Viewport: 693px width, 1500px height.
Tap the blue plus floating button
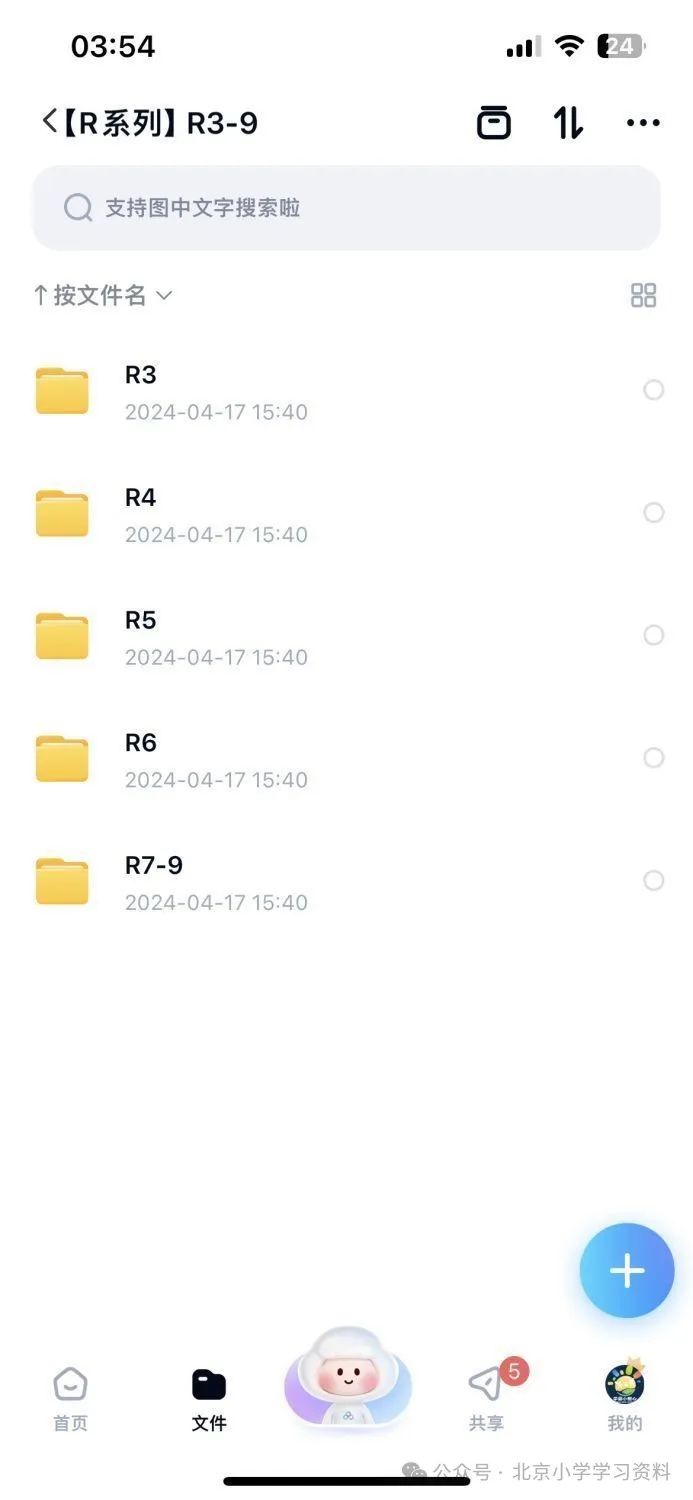pos(626,1270)
